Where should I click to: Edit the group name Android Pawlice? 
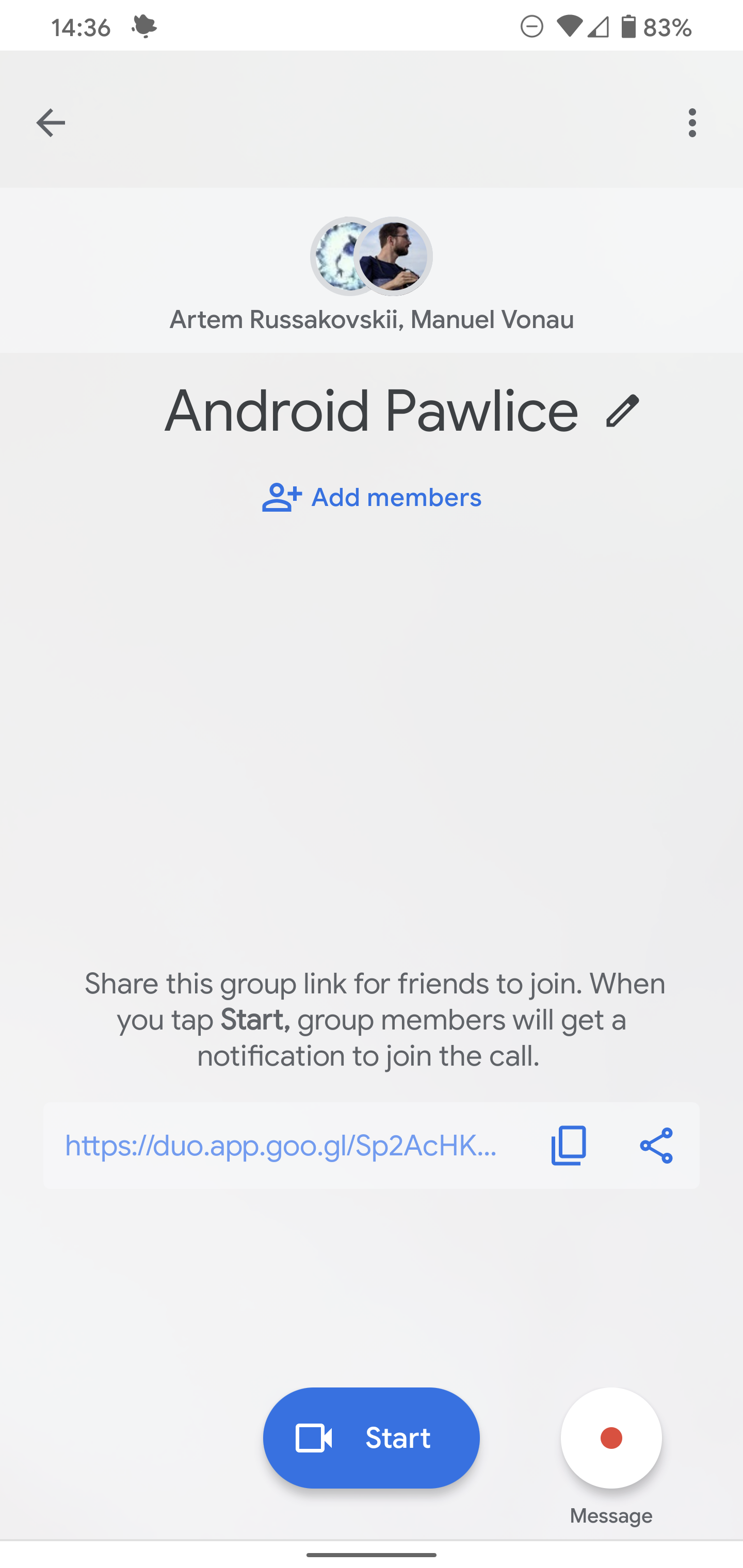622,411
